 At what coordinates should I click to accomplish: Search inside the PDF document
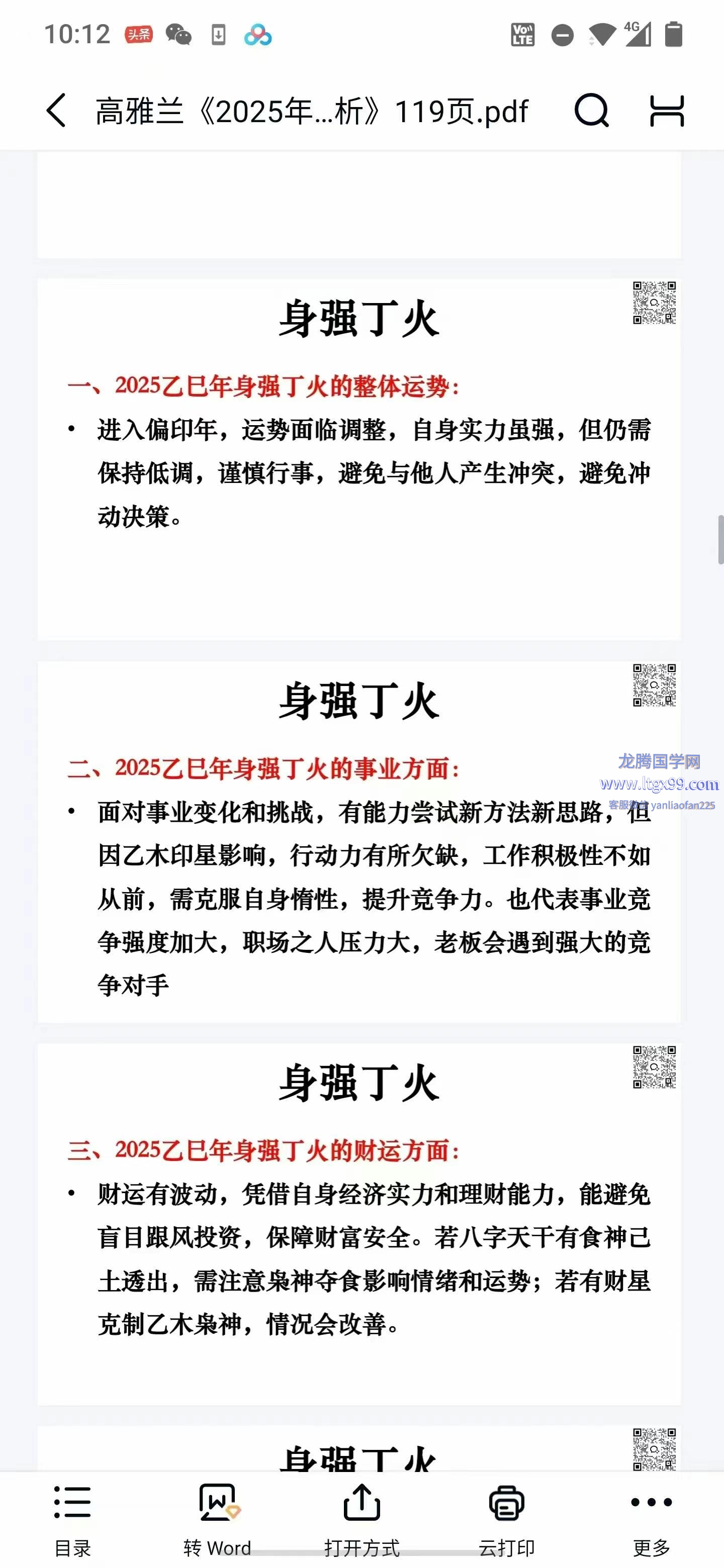pos(591,111)
